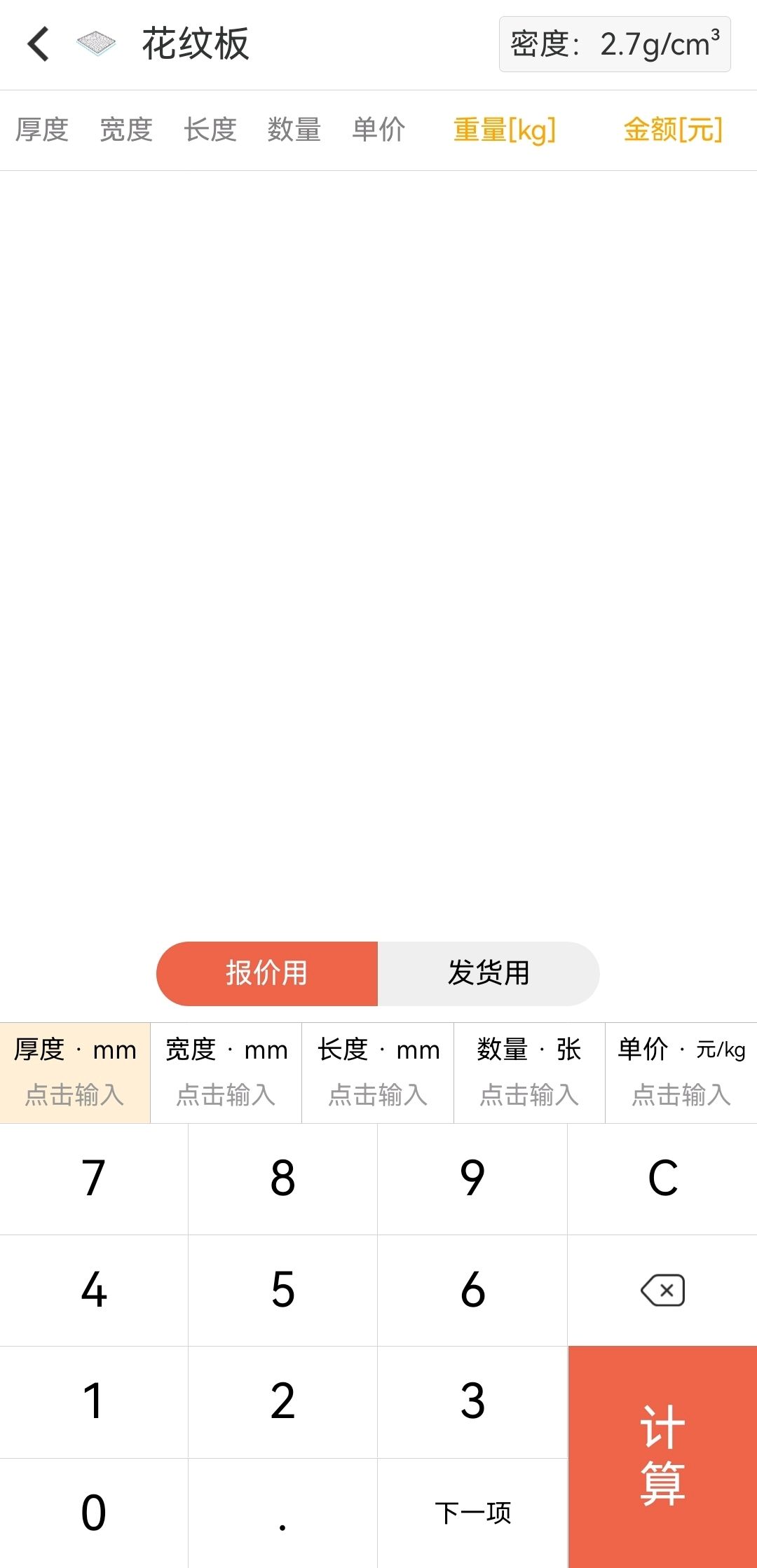
Task: Select the 长度 mm input field
Action: (378, 1073)
